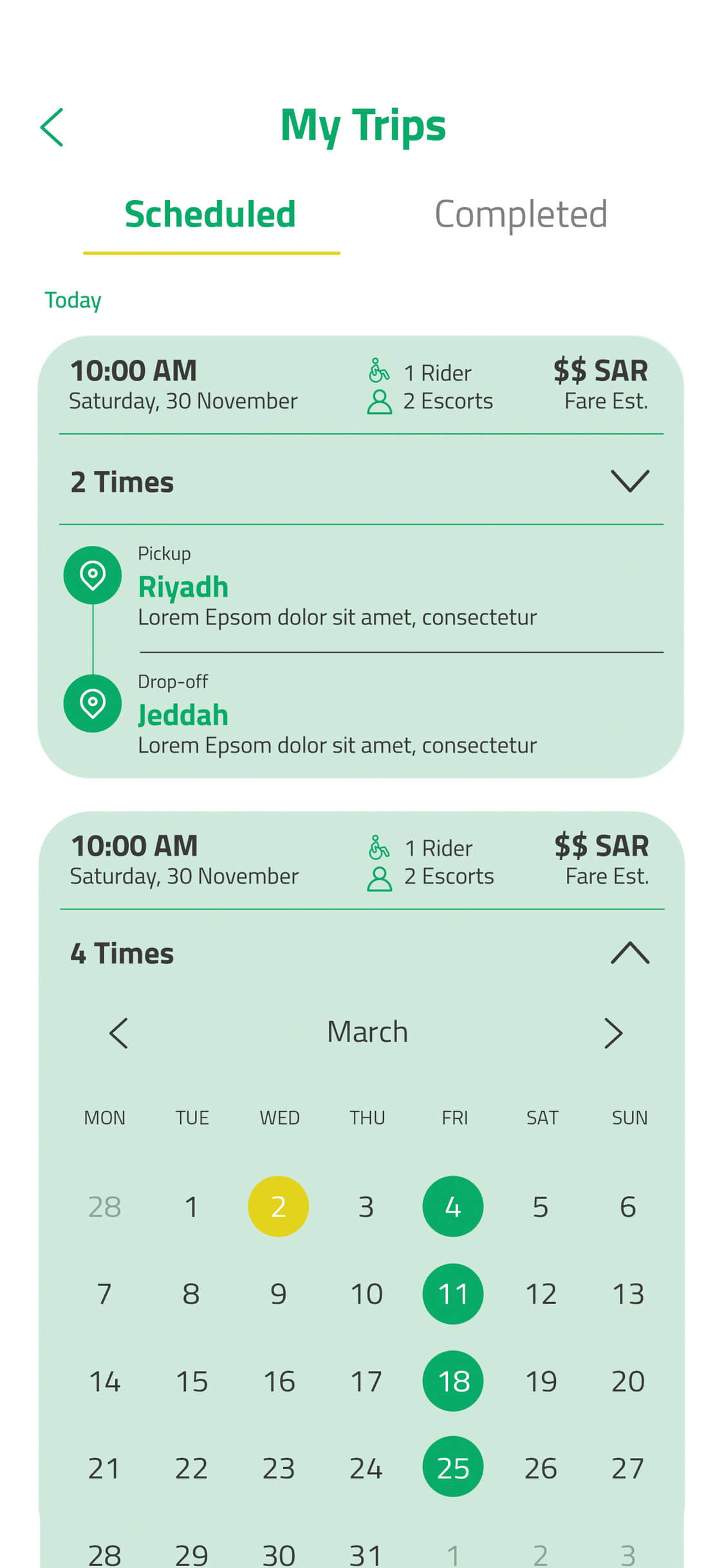
Task: Tap March 11 on the calendar
Action: (x=452, y=1294)
